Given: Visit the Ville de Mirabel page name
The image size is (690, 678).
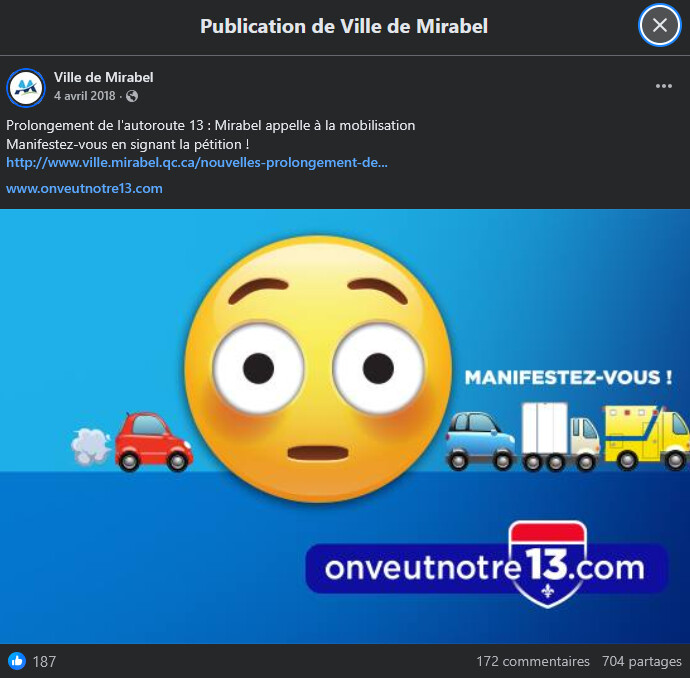Looking at the screenshot, I should pos(103,77).
